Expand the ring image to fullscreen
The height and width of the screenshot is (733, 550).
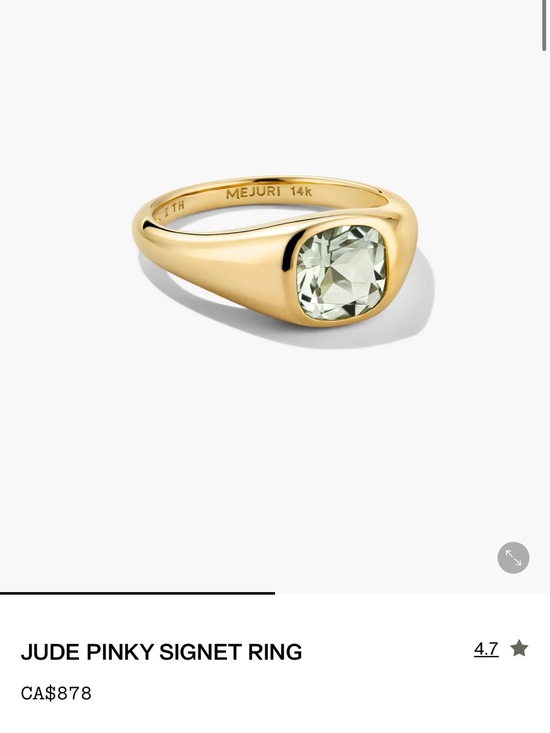tap(513, 557)
